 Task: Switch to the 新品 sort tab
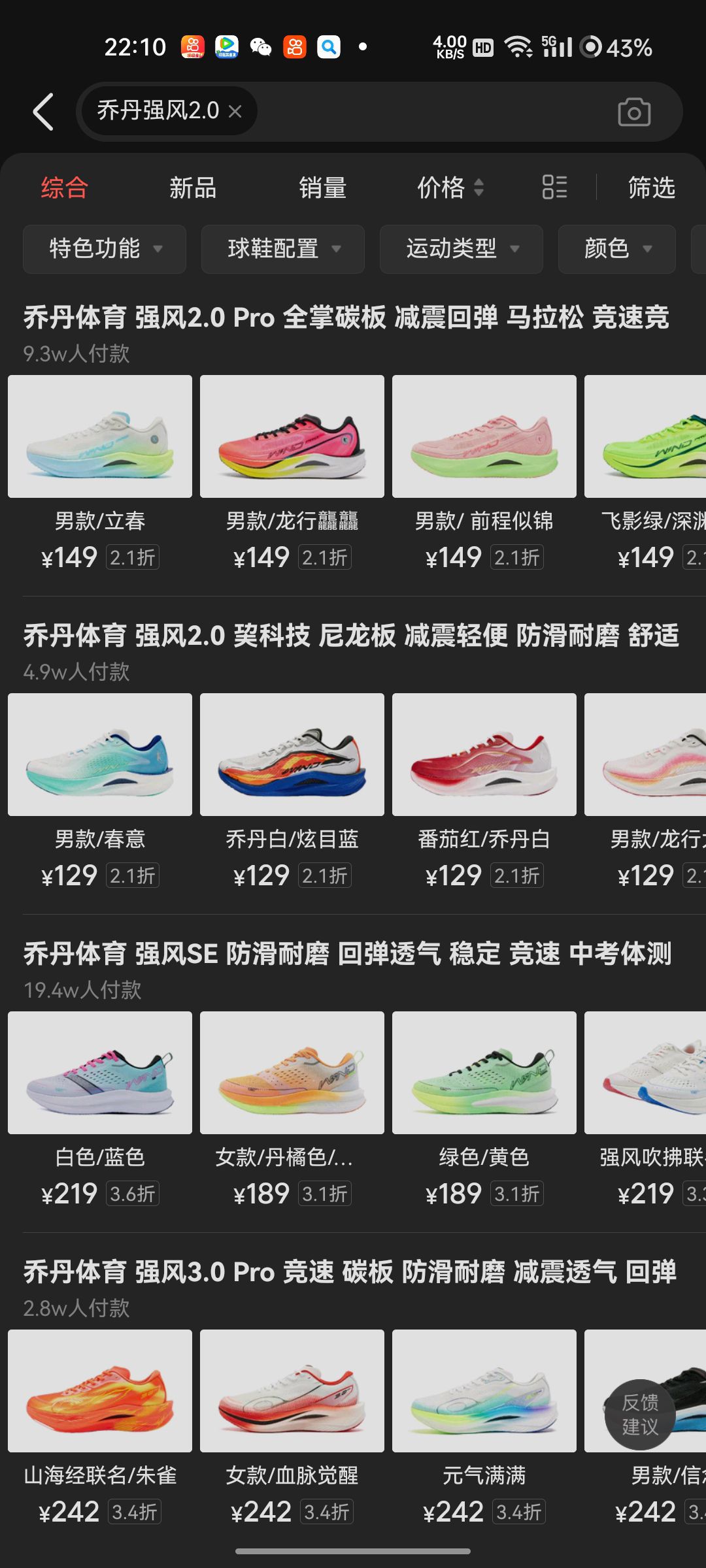click(193, 188)
